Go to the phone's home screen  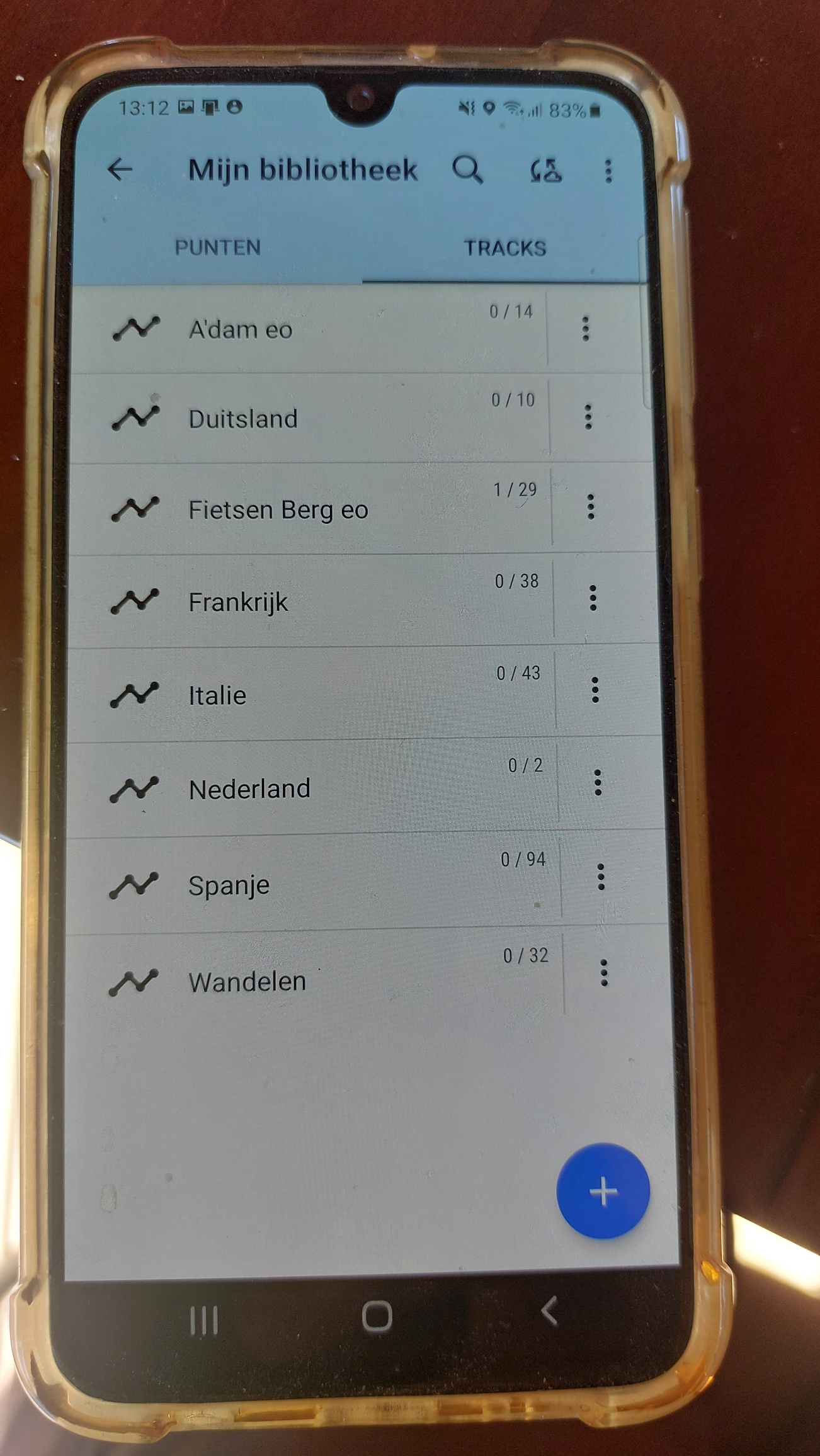pyautogui.click(x=377, y=1316)
